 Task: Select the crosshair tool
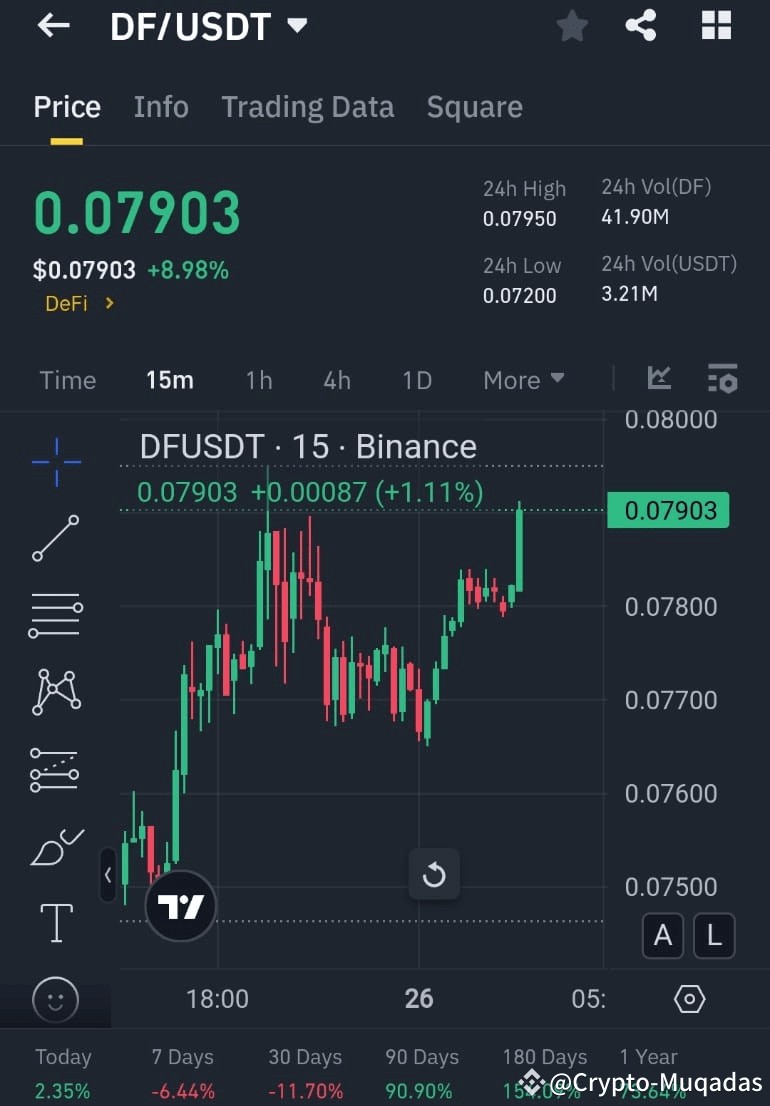pyautogui.click(x=55, y=462)
